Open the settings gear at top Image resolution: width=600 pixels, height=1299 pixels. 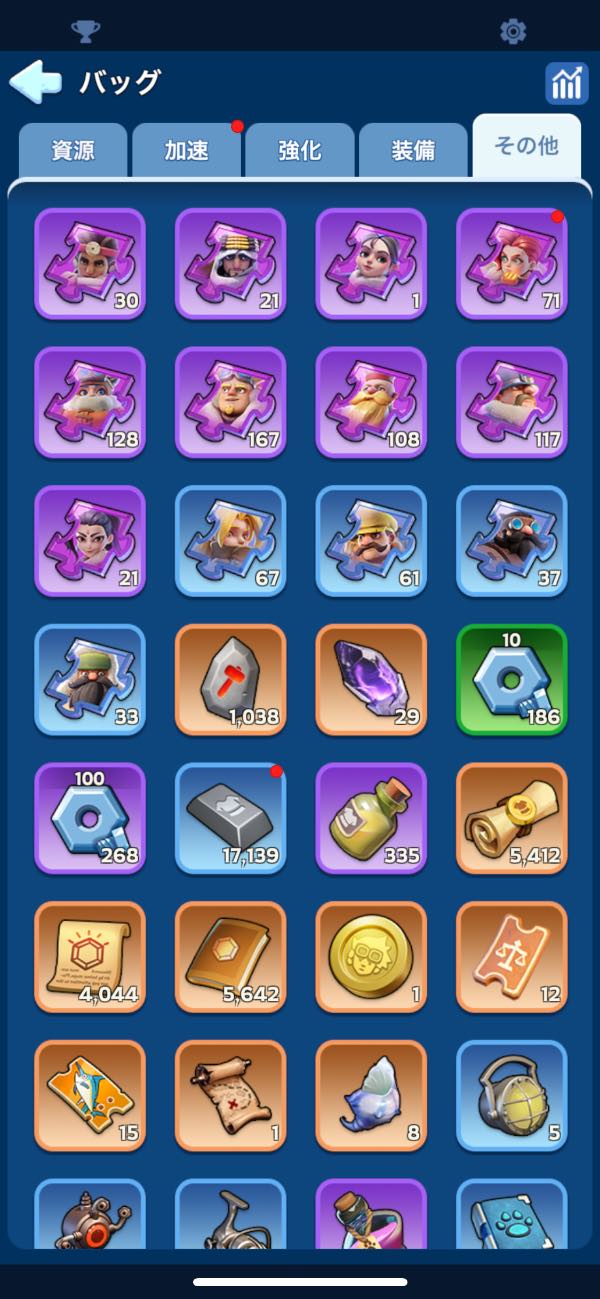coord(513,31)
